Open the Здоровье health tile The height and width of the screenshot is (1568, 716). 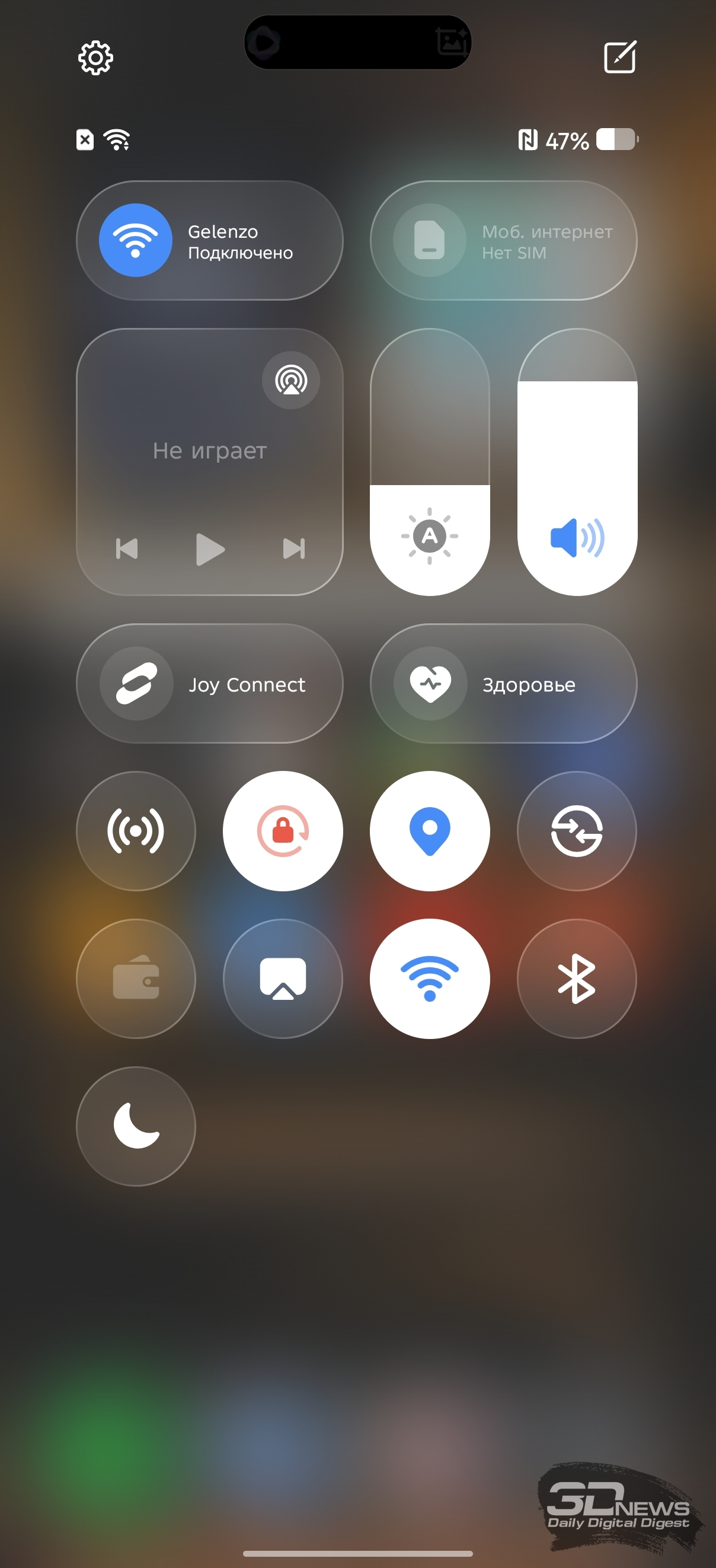tap(503, 684)
